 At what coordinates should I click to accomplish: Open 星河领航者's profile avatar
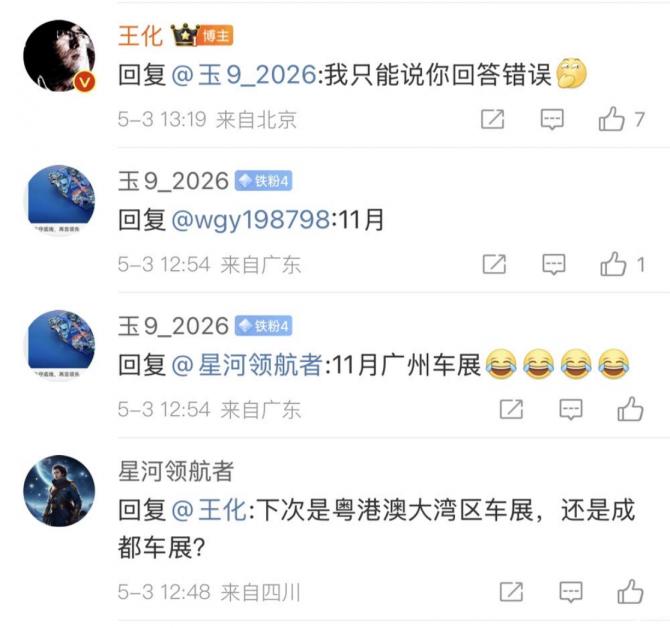pyautogui.click(x=59, y=491)
